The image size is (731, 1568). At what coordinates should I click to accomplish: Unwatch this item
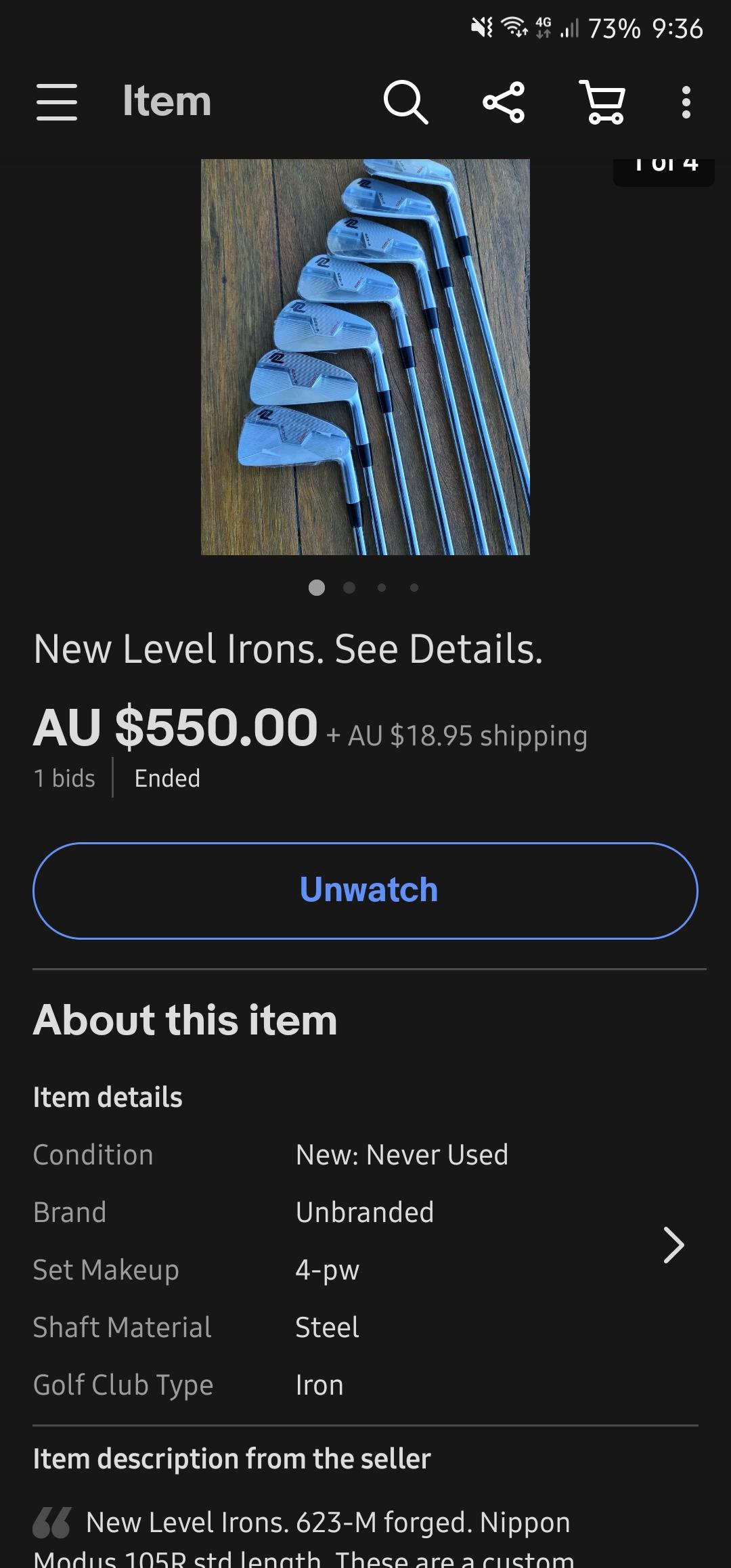click(x=365, y=890)
